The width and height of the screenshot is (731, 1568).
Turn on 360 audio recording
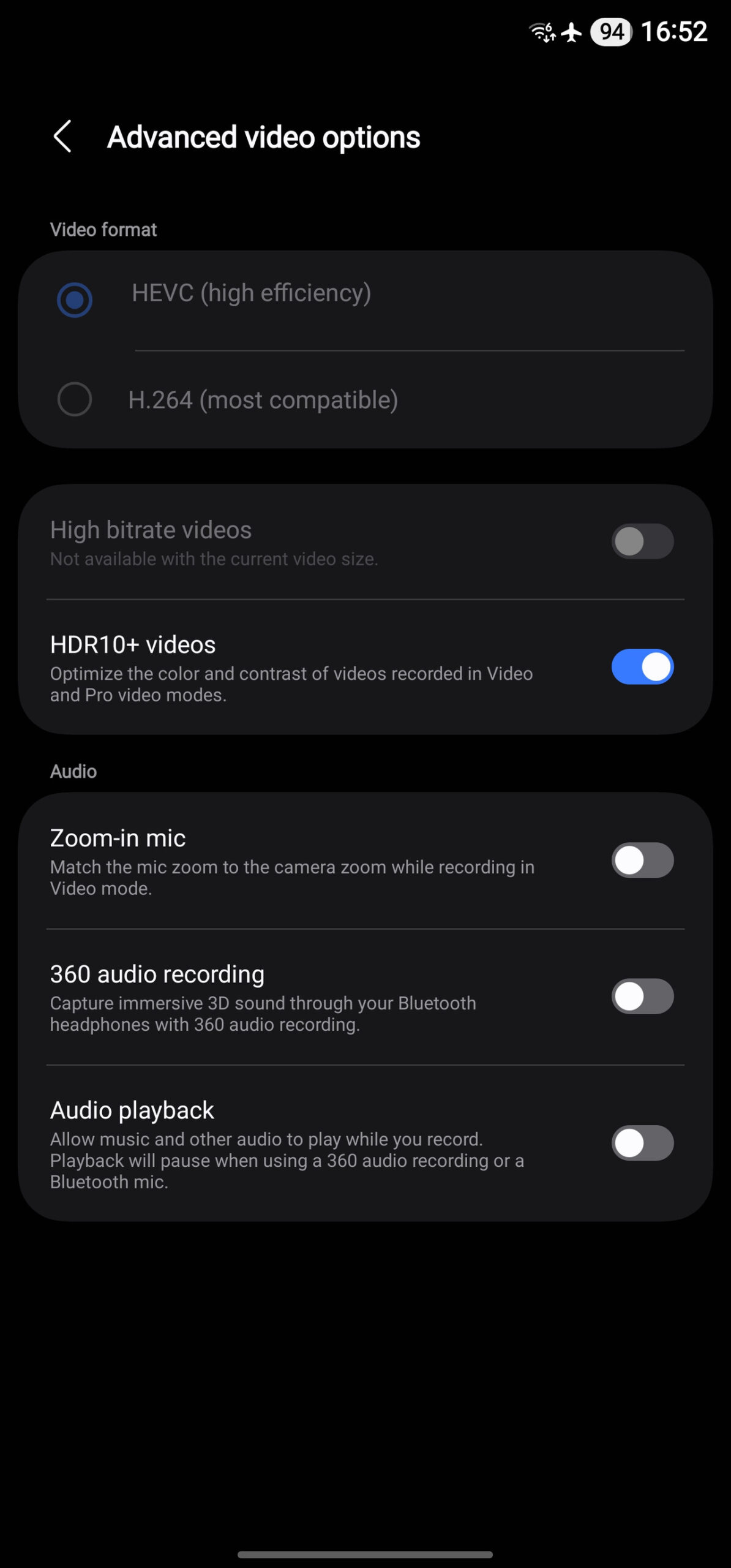pyautogui.click(x=642, y=997)
